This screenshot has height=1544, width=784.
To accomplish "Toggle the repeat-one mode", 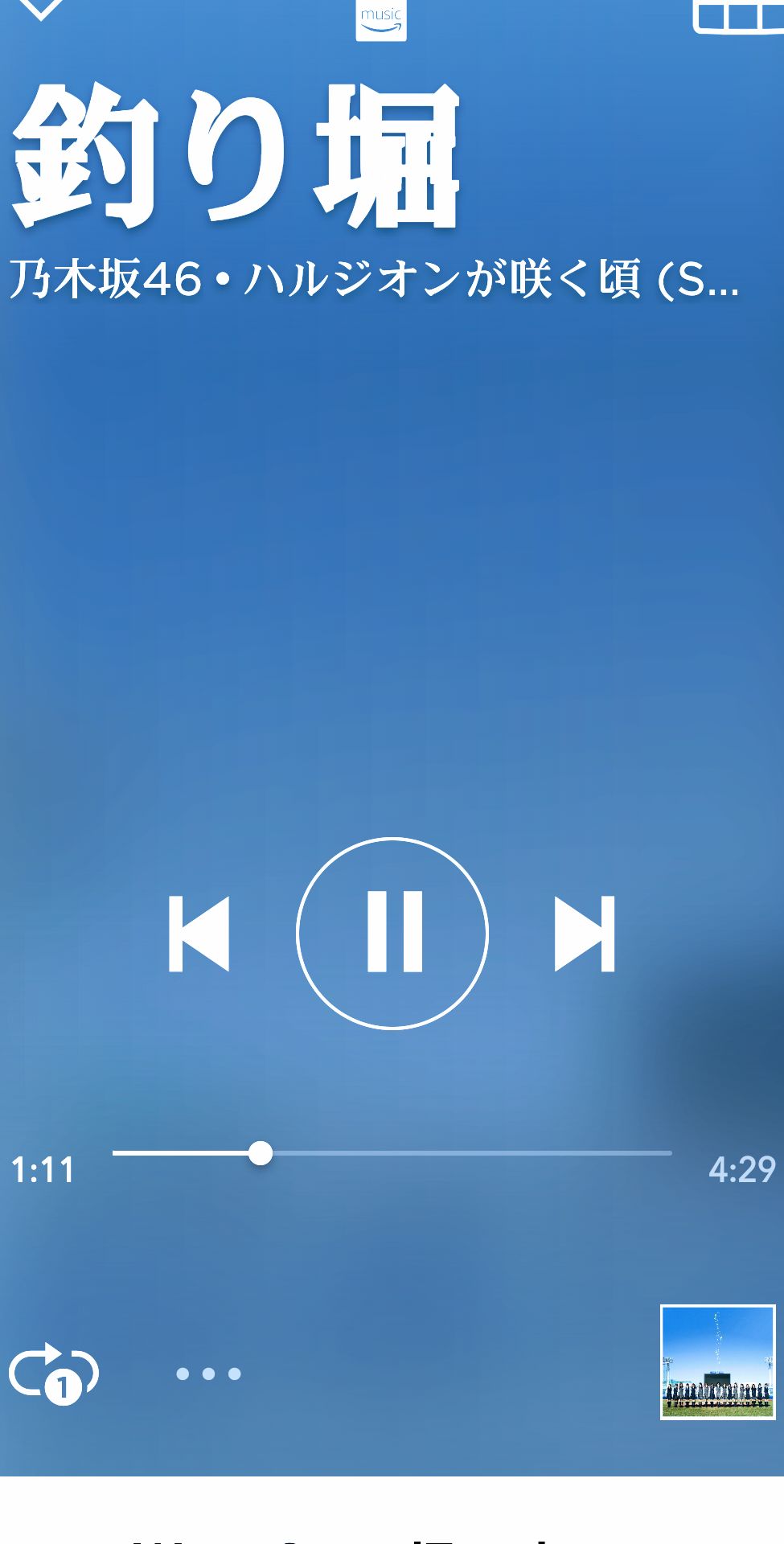I will tap(54, 1374).
